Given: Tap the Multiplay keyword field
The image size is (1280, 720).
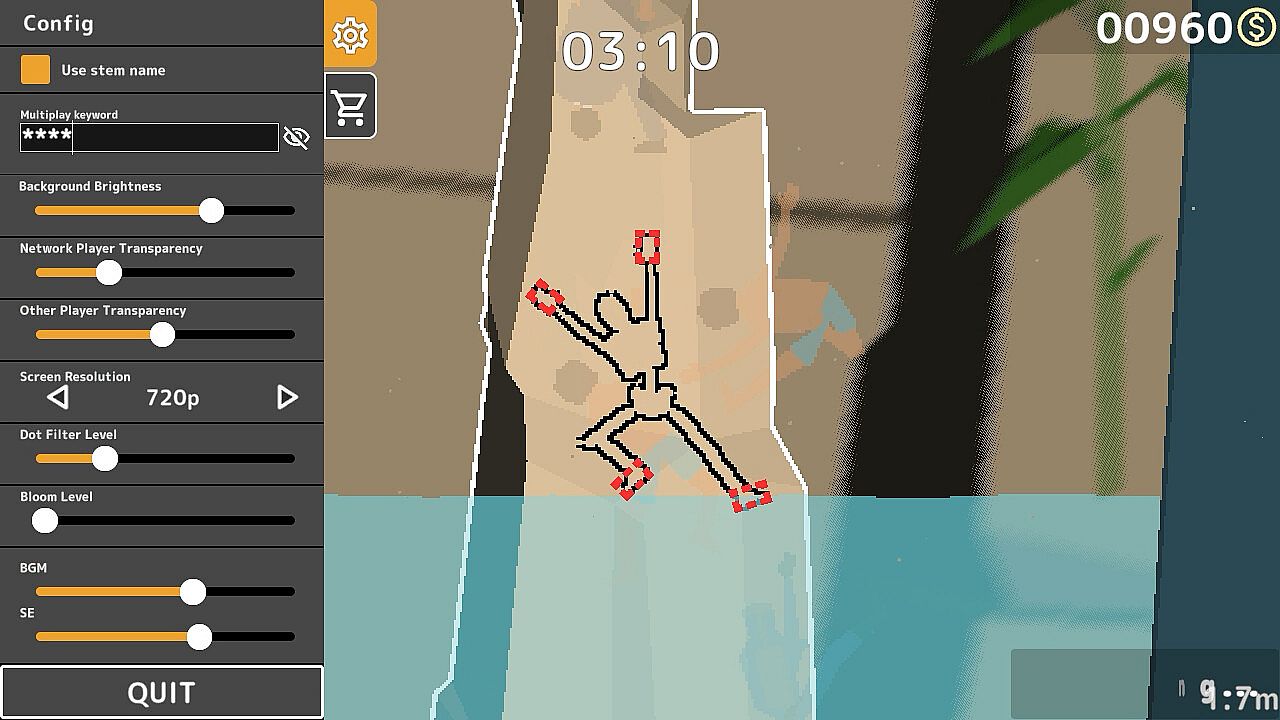Looking at the screenshot, I should tap(148, 137).
